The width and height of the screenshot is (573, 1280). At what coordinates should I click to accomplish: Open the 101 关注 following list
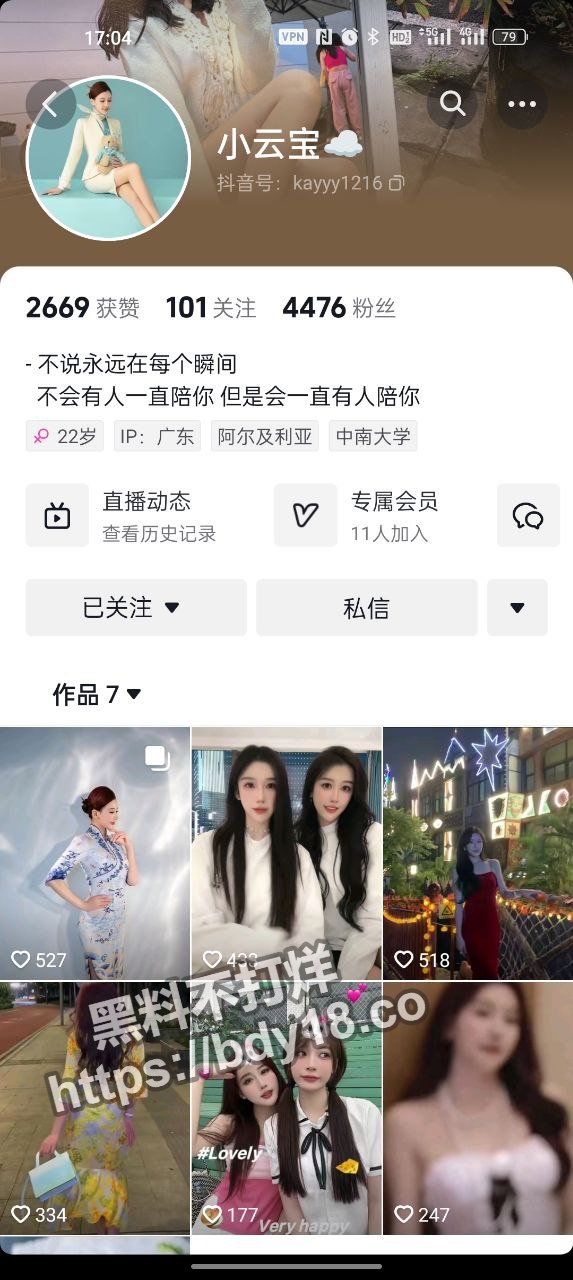tap(211, 308)
